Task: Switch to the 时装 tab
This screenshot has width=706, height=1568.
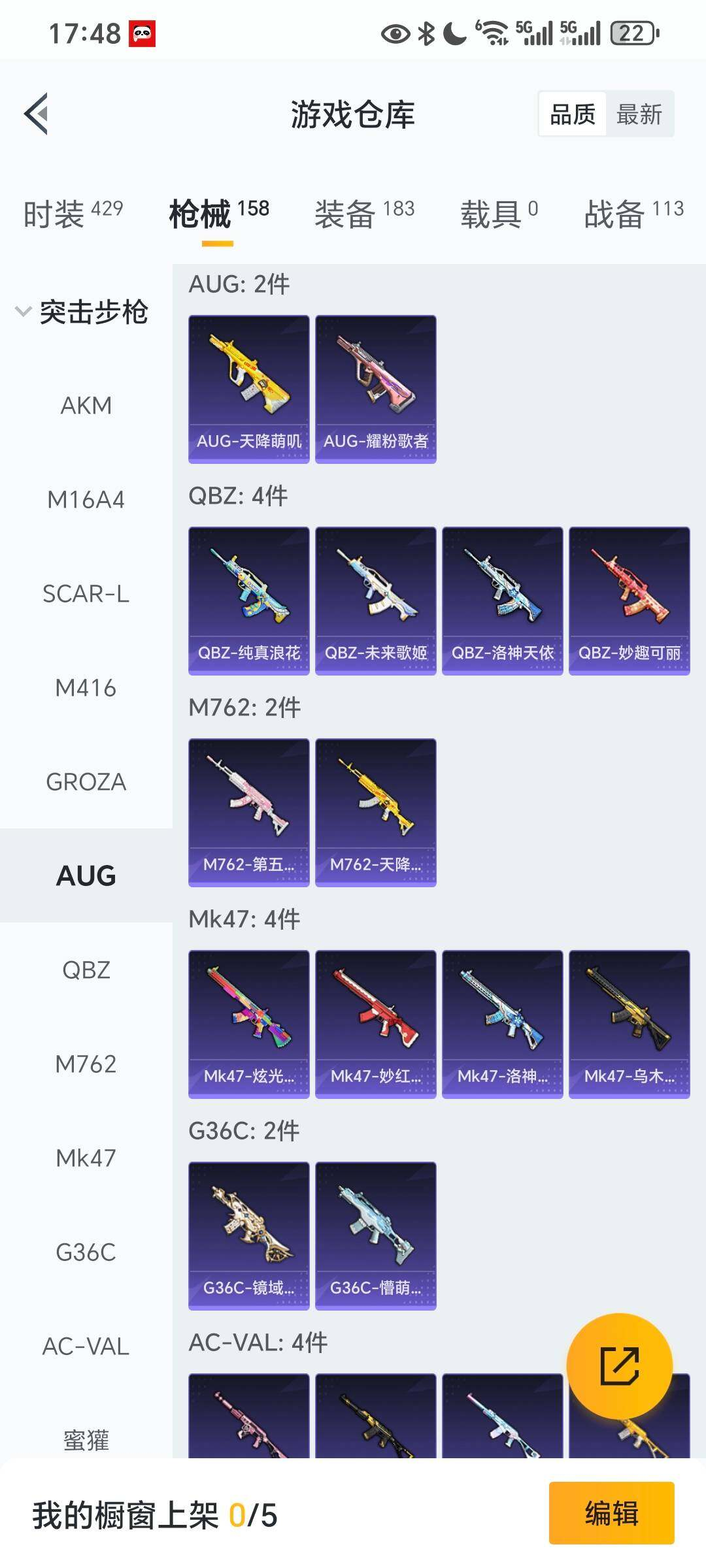Action: tap(73, 214)
